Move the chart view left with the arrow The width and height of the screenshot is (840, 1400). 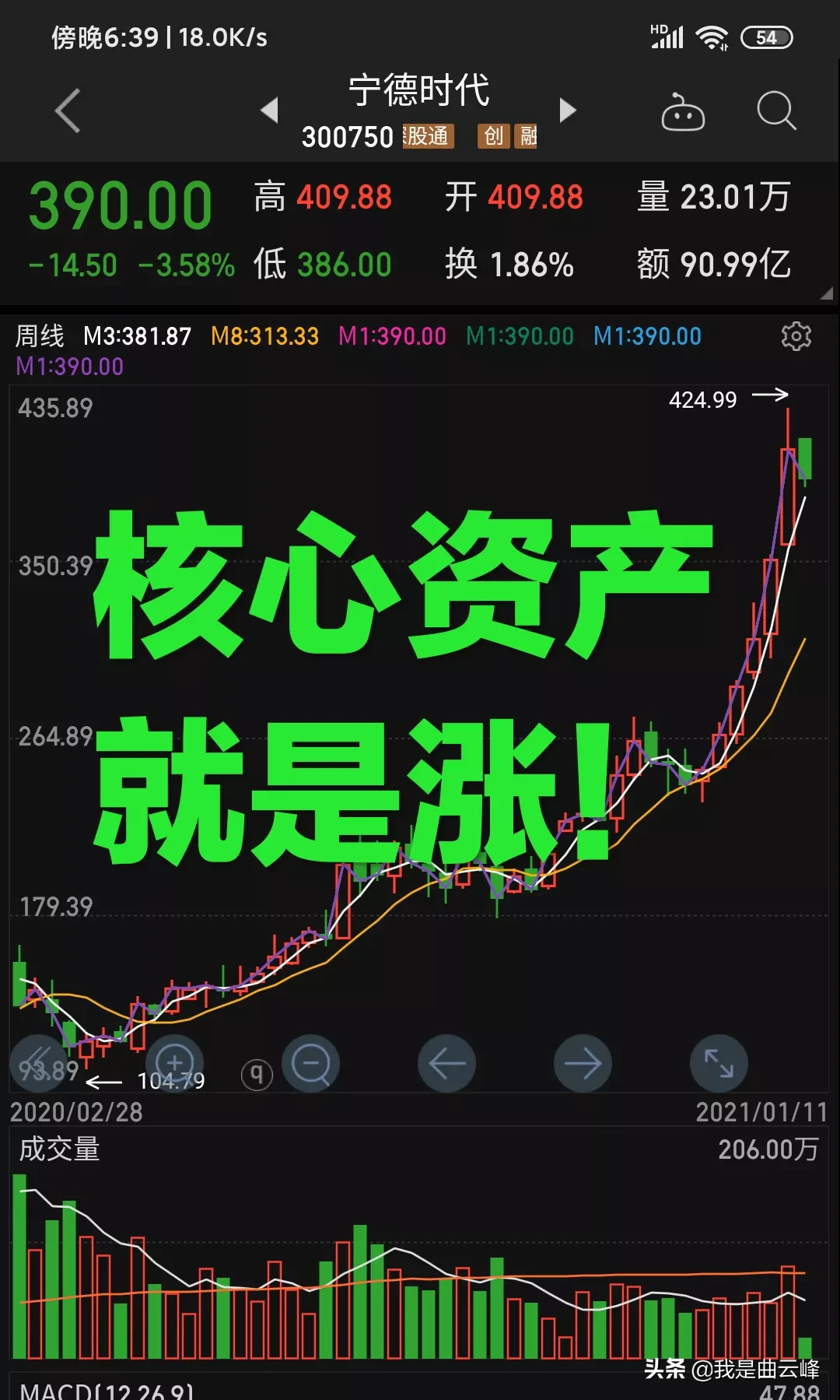pos(446,1063)
